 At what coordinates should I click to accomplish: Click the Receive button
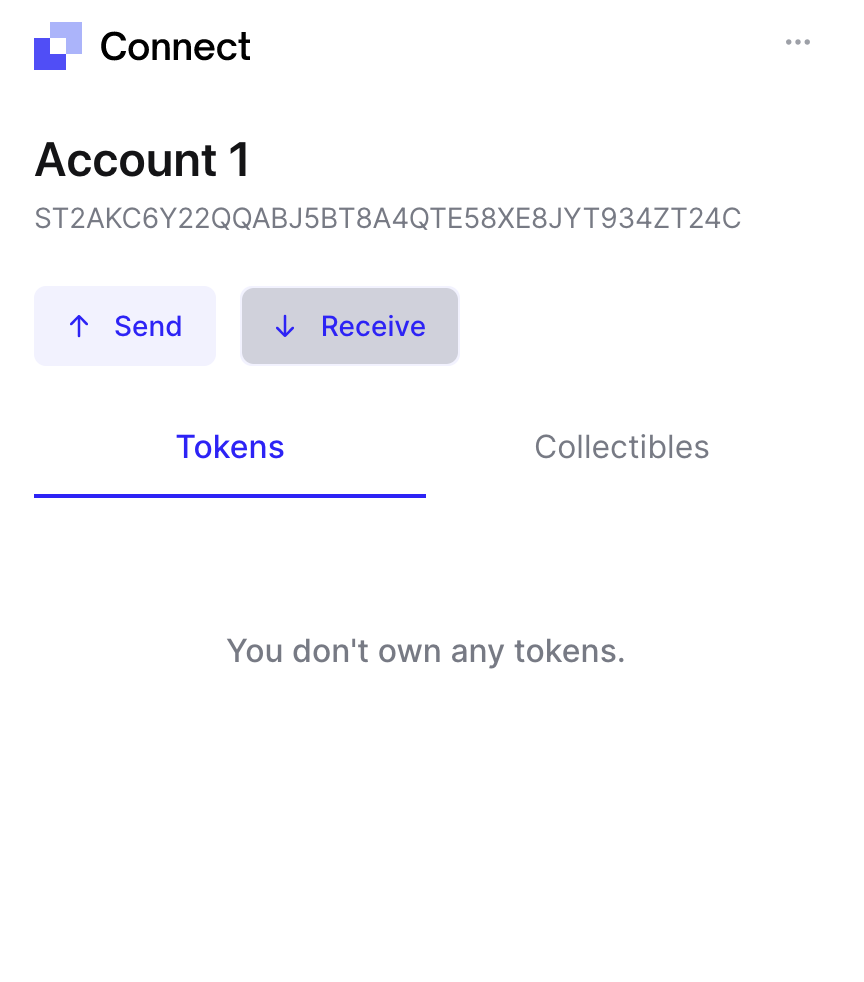point(350,326)
